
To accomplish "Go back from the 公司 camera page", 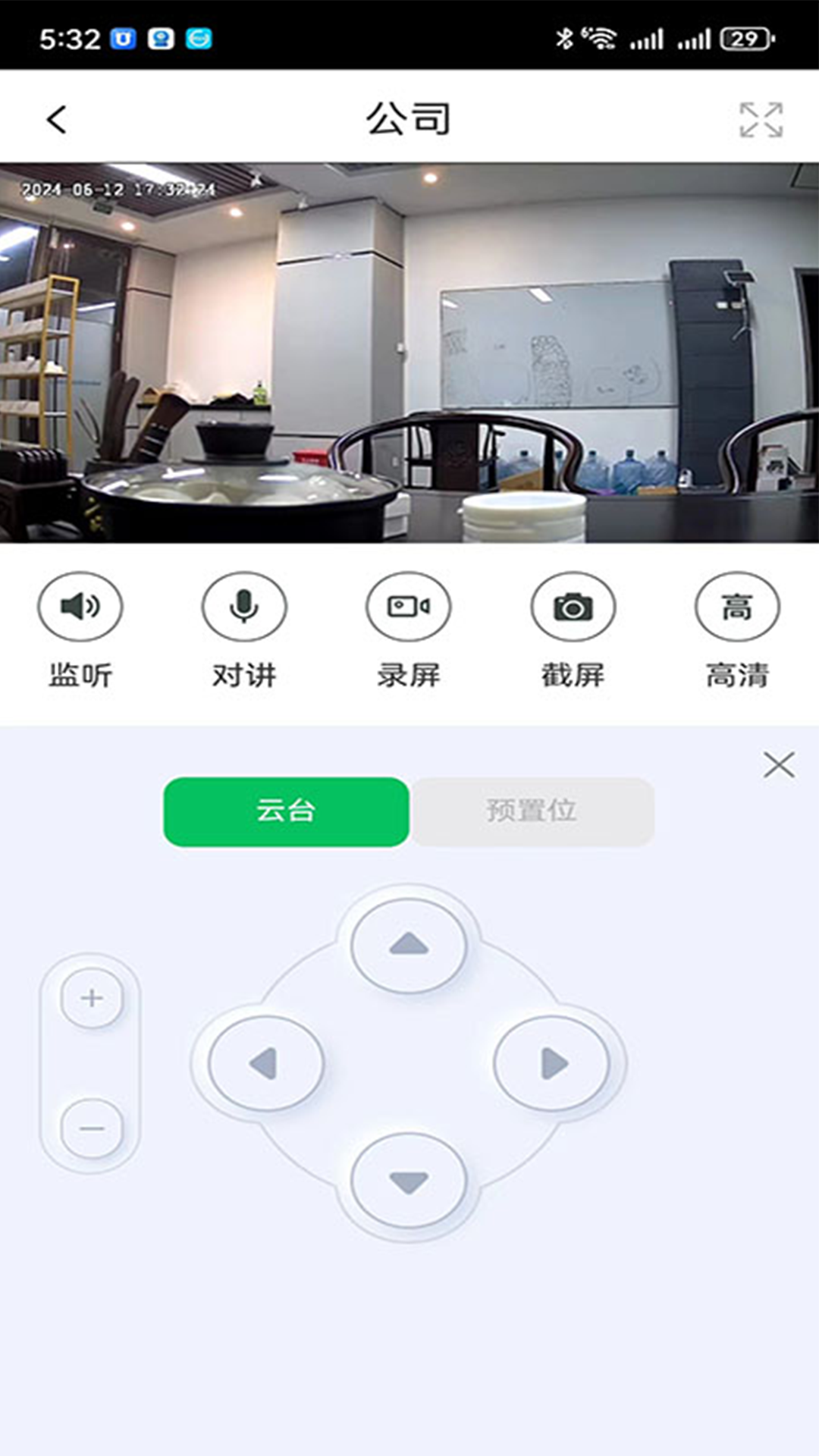I will click(x=57, y=120).
